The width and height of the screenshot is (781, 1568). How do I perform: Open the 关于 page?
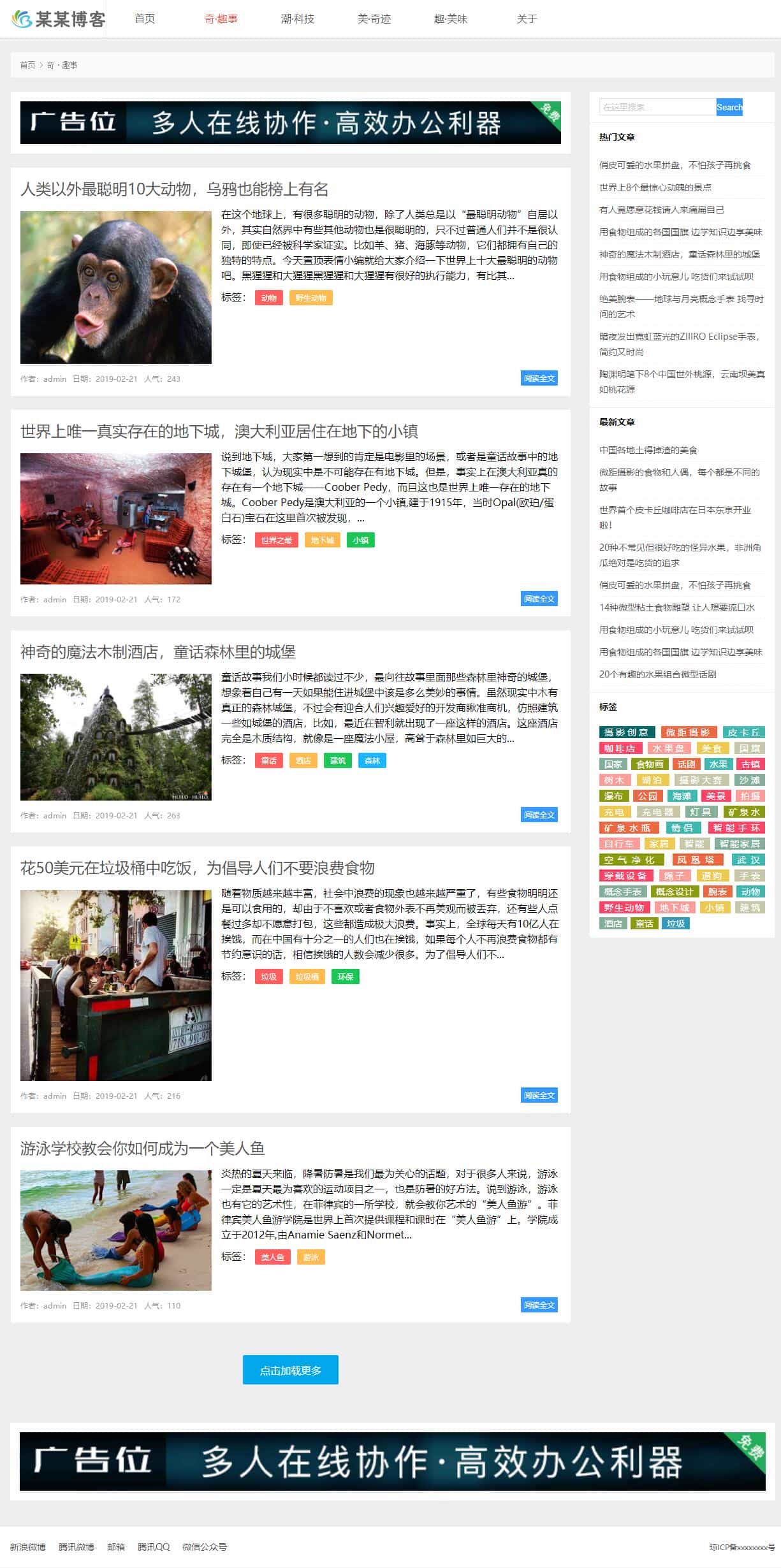click(527, 18)
